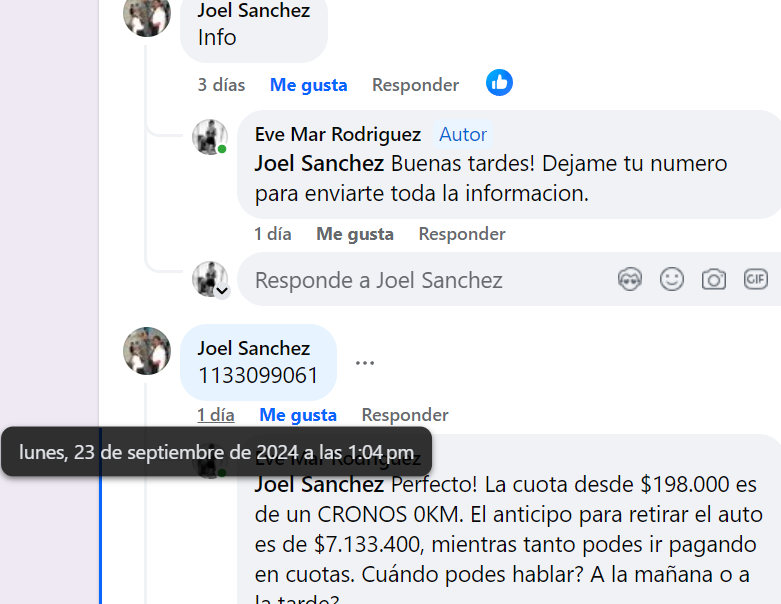Attach a photo with the camera icon
The height and width of the screenshot is (604, 781).
tap(714, 280)
